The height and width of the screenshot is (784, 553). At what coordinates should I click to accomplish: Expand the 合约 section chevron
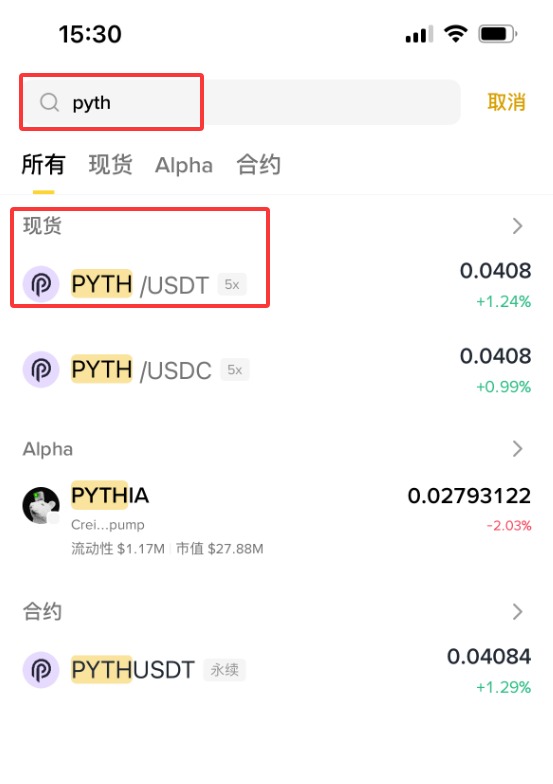518,612
